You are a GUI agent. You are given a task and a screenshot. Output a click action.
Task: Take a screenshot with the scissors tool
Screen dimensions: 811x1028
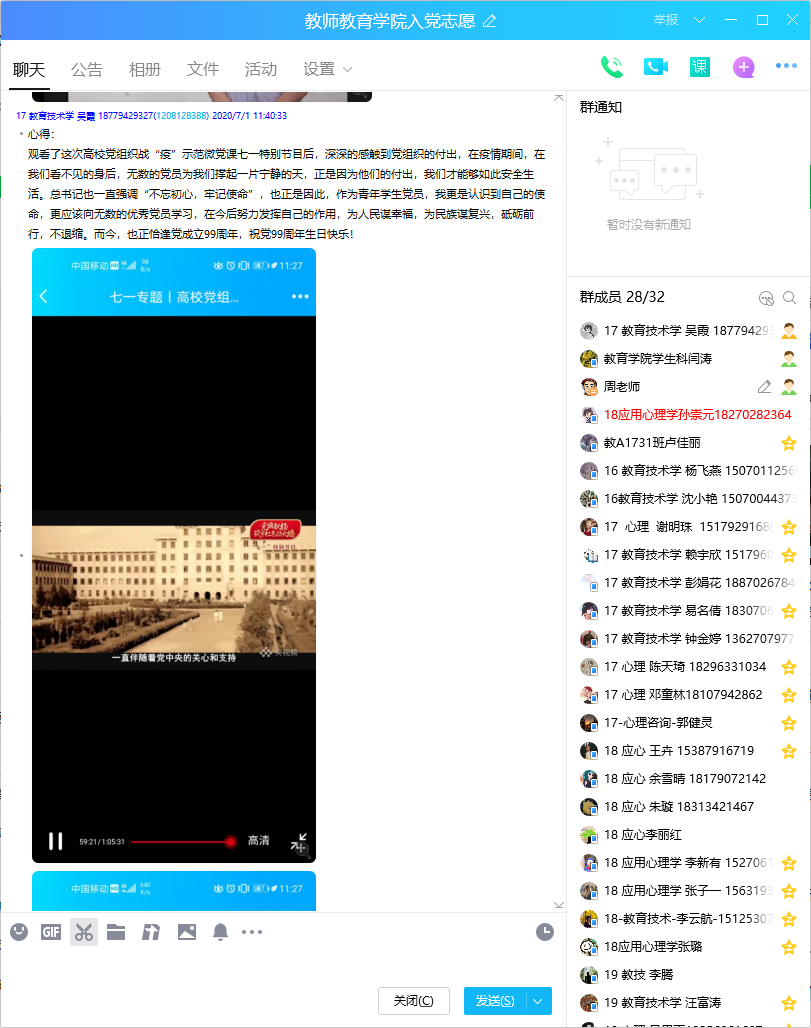tap(84, 932)
